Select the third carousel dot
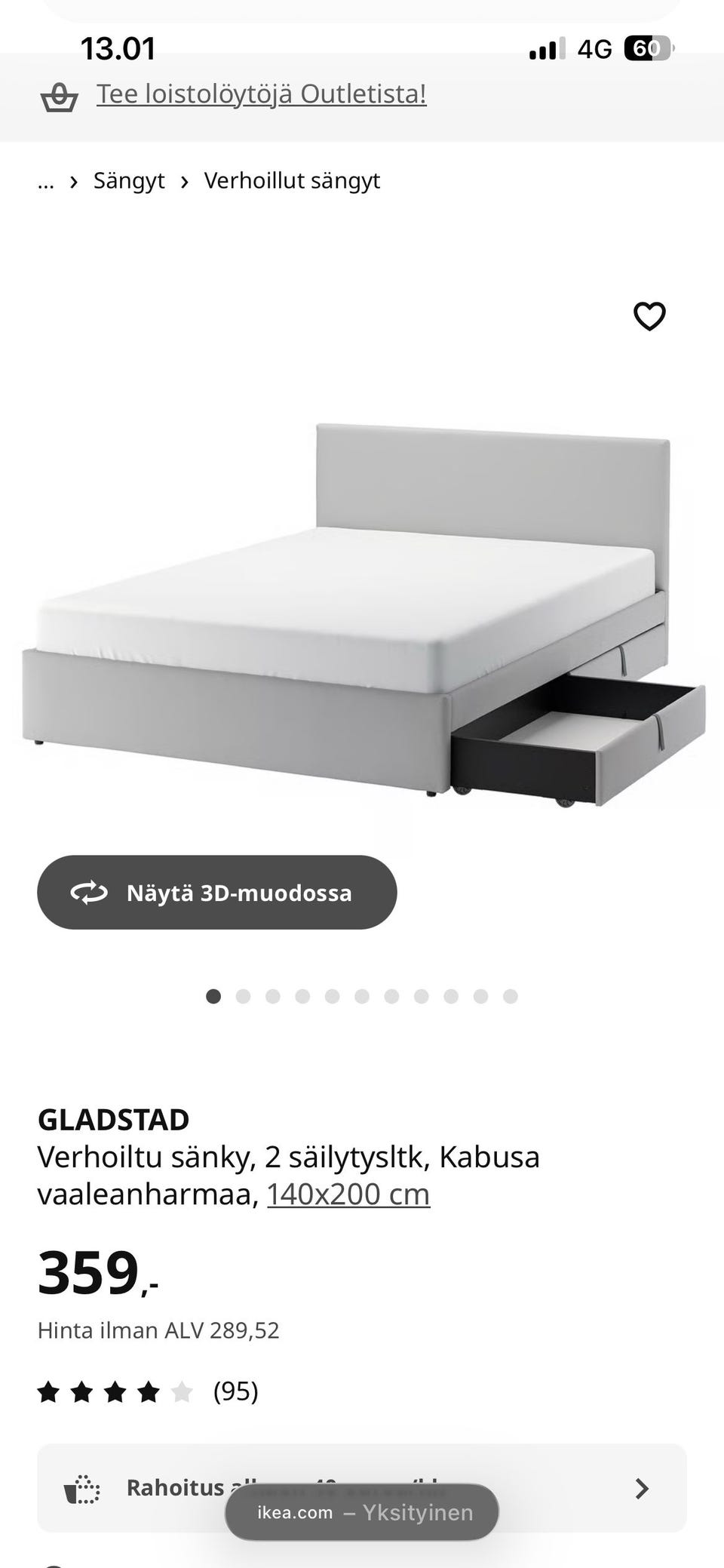 (x=273, y=996)
